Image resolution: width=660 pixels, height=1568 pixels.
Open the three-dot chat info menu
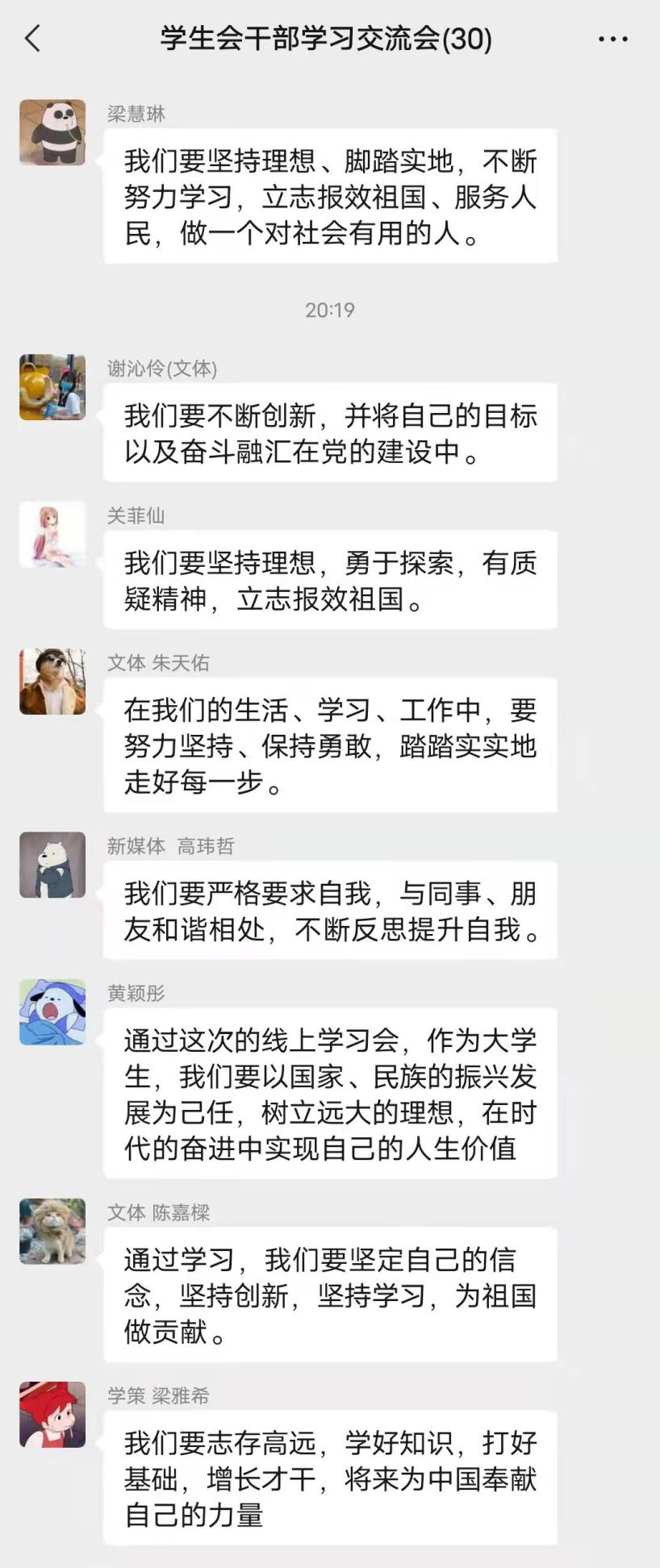[x=612, y=39]
